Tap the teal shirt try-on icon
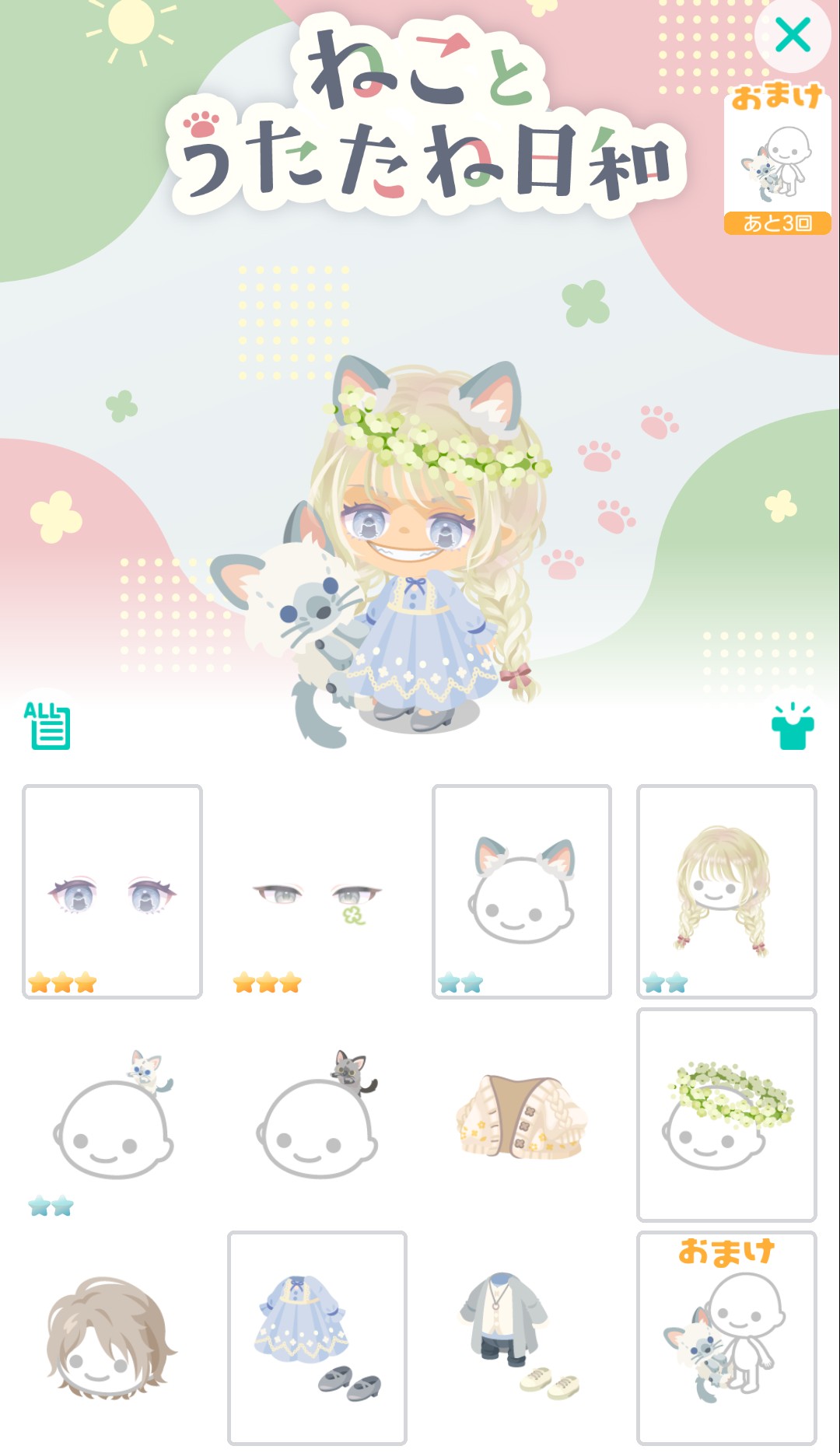This screenshot has height=1453, width=840. click(792, 726)
